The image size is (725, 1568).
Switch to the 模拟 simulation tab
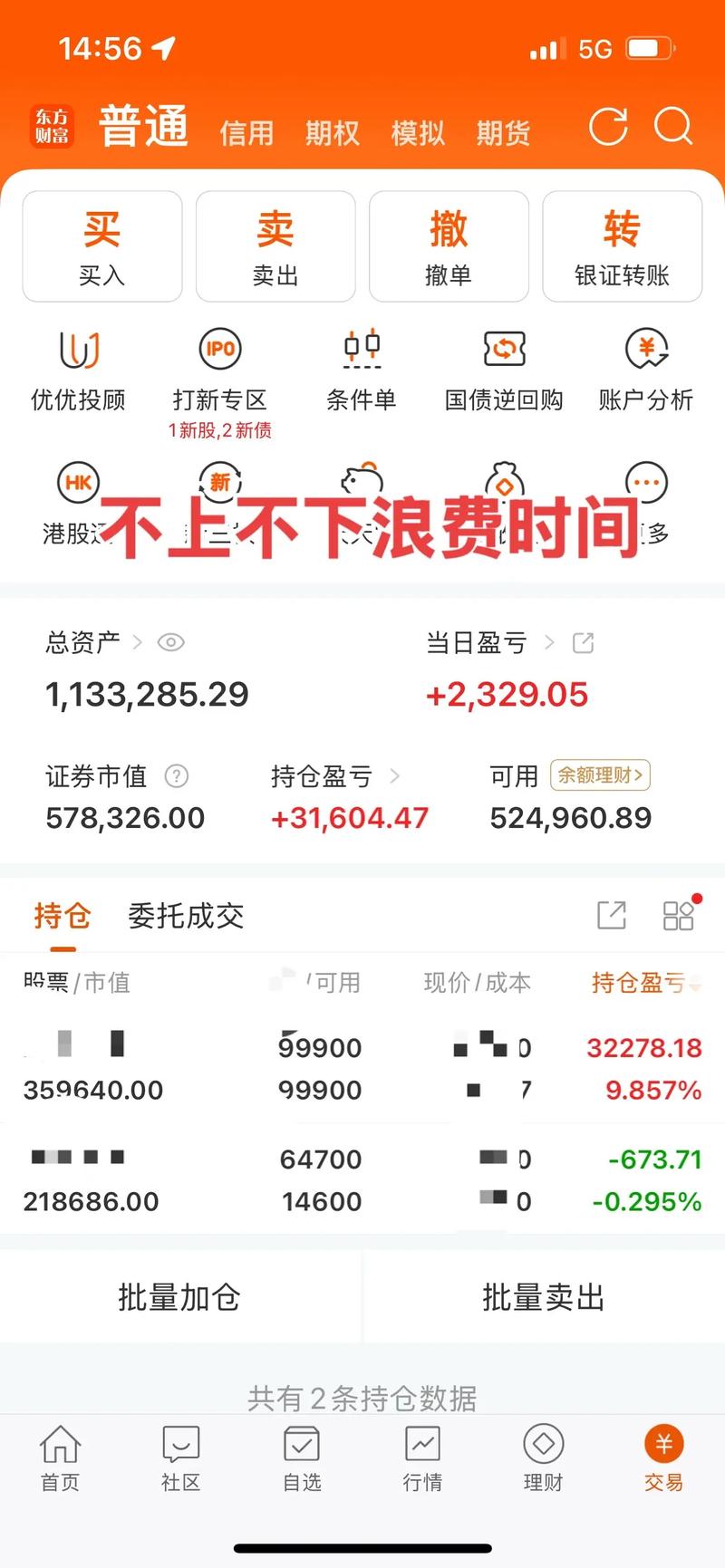[418, 132]
